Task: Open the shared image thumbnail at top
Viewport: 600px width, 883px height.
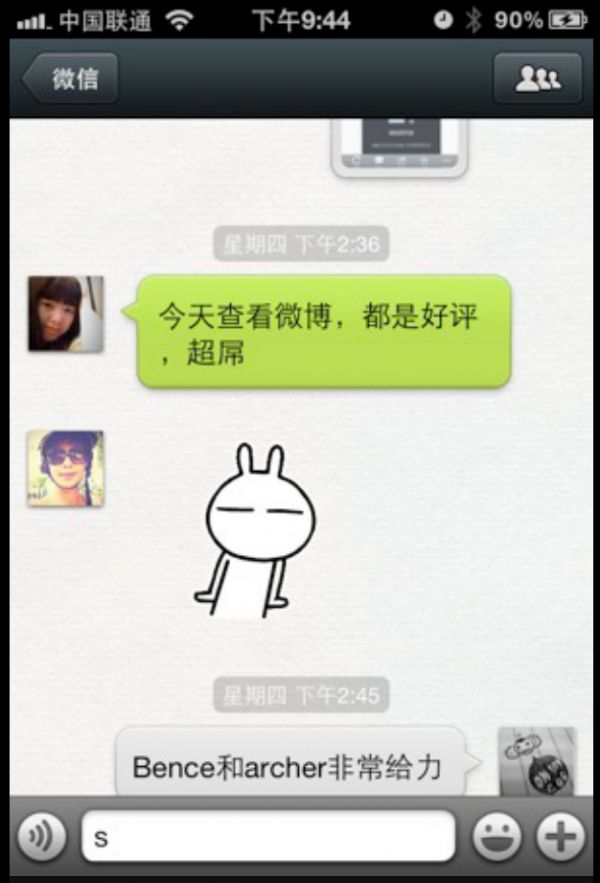Action: (x=400, y=147)
